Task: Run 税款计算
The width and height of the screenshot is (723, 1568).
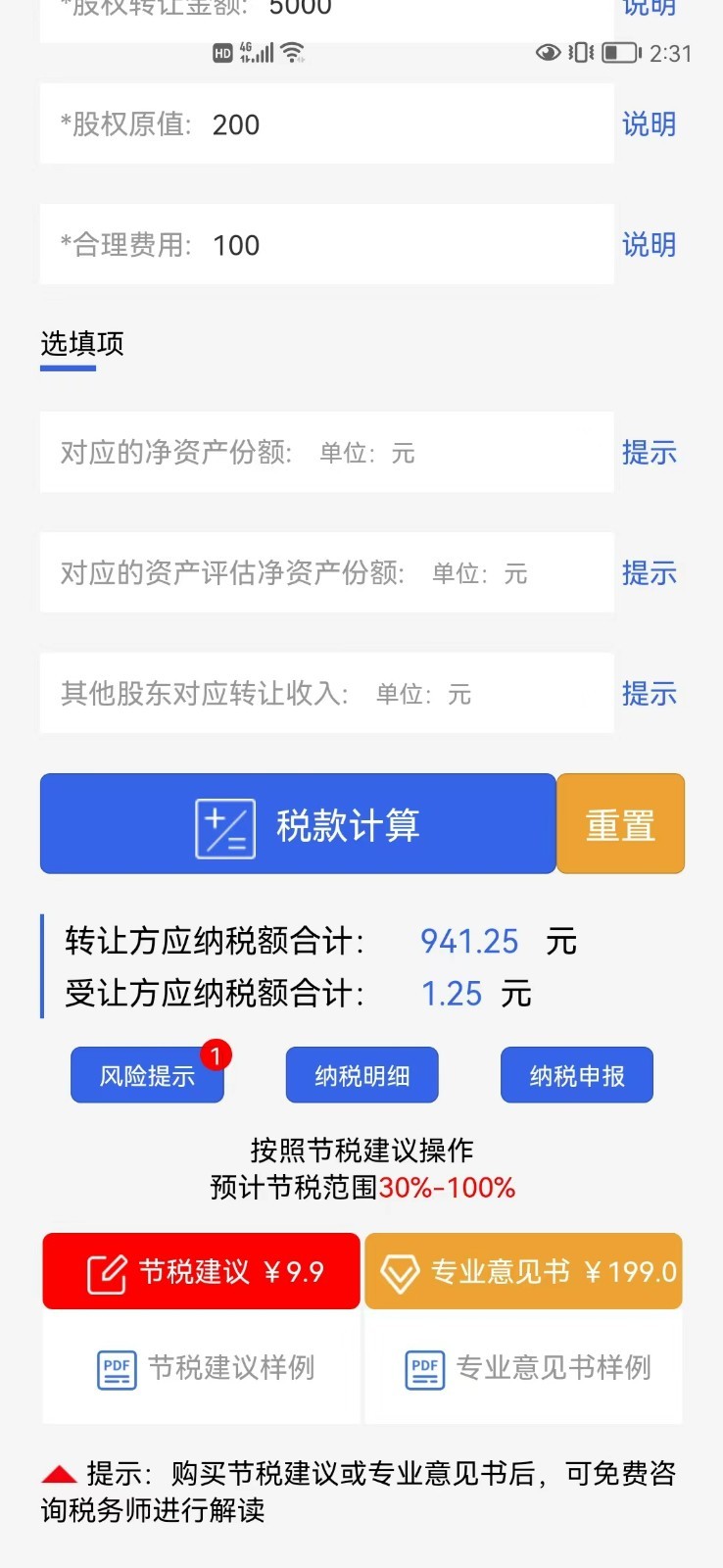Action: (x=298, y=823)
